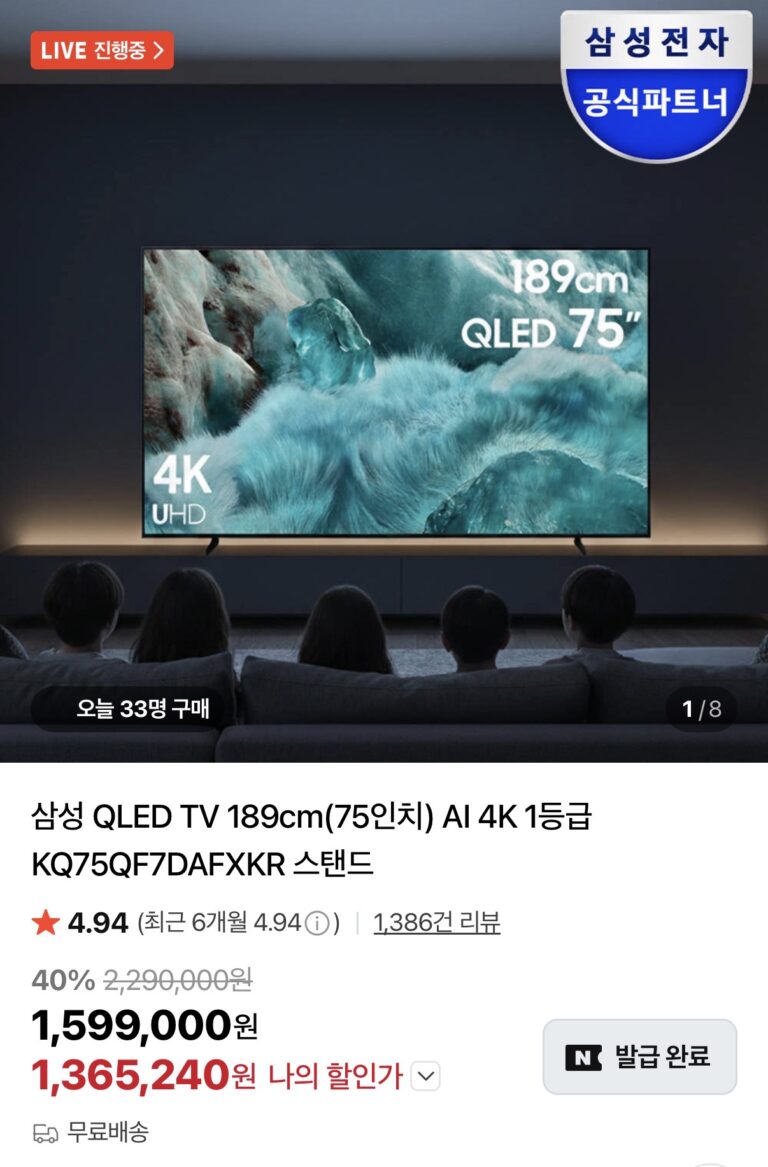The height and width of the screenshot is (1167, 768).
Task: Tap the 발급 완료 coupon button
Action: pos(640,1056)
